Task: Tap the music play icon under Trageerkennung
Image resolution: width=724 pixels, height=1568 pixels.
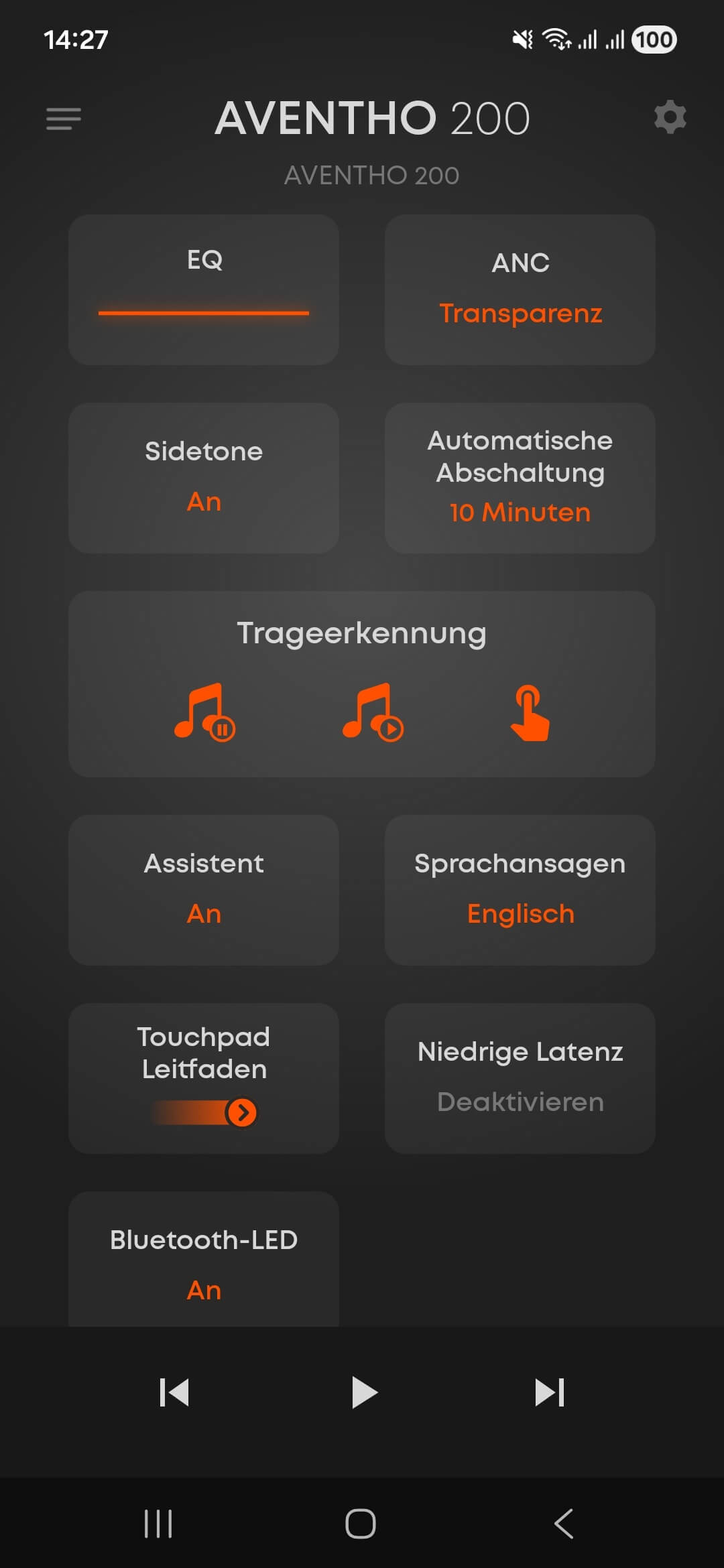Action: pyautogui.click(x=373, y=712)
